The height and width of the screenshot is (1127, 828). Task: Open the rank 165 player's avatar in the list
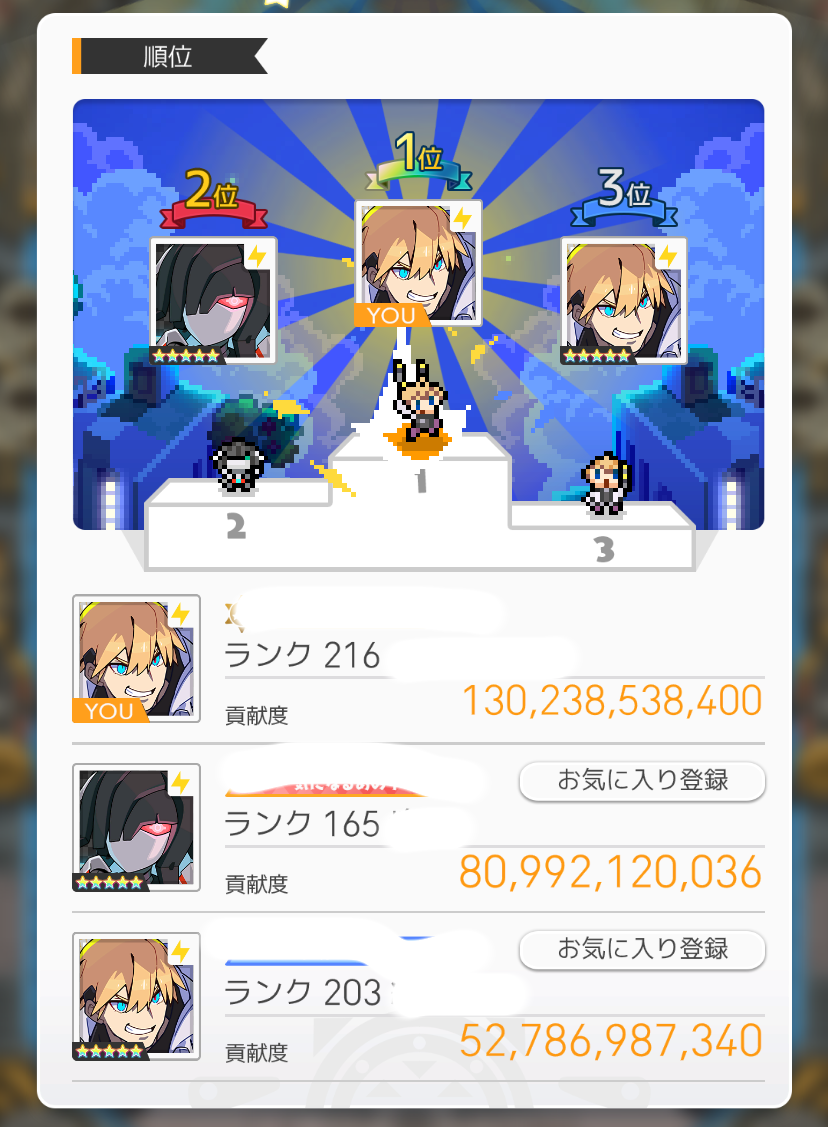pos(136,827)
